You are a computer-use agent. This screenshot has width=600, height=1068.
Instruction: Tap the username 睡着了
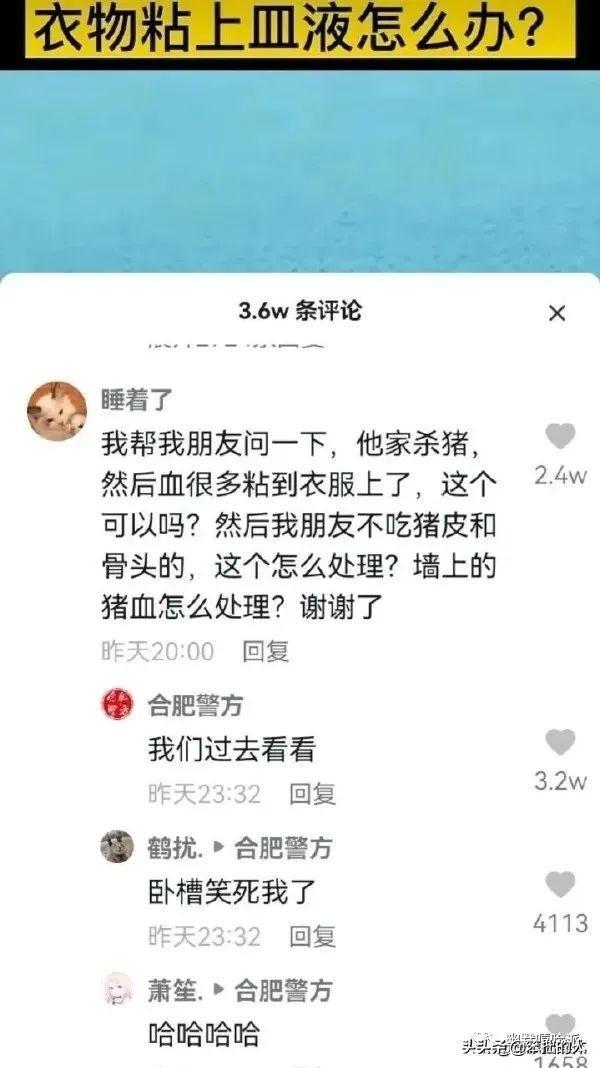click(138, 399)
